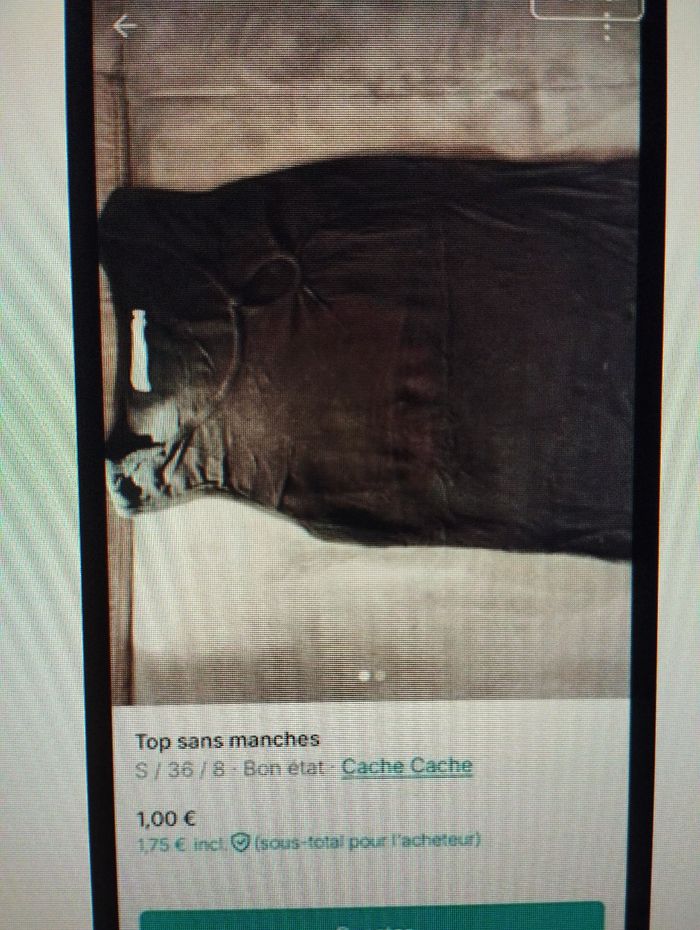The image size is (700, 930).
Task: Open the Cache Cache brand link
Action: [406, 767]
